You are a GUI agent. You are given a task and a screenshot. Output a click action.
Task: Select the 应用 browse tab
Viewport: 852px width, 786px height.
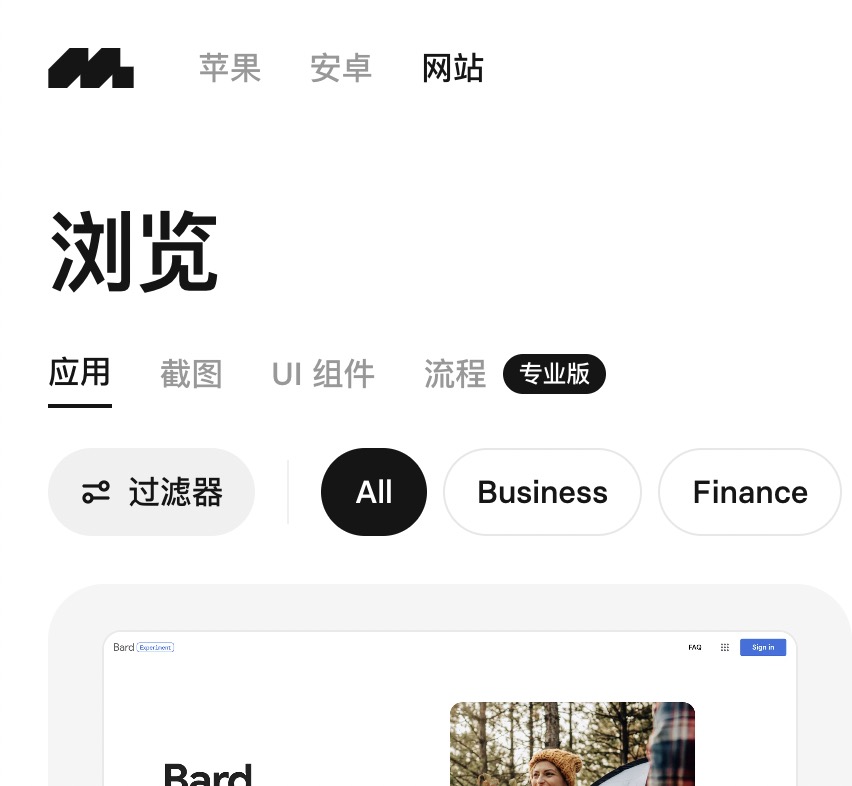[79, 373]
